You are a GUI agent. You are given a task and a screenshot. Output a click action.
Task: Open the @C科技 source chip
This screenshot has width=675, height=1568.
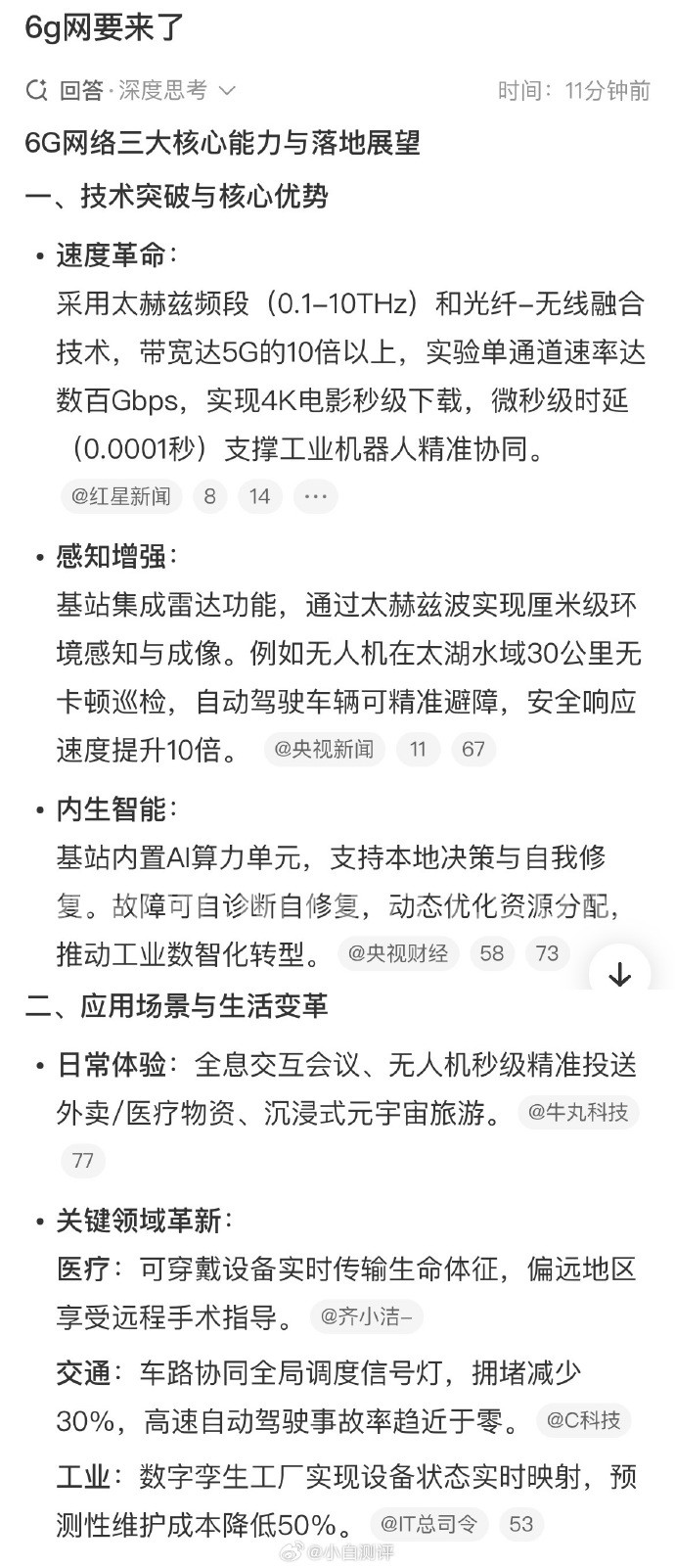coord(584,1420)
